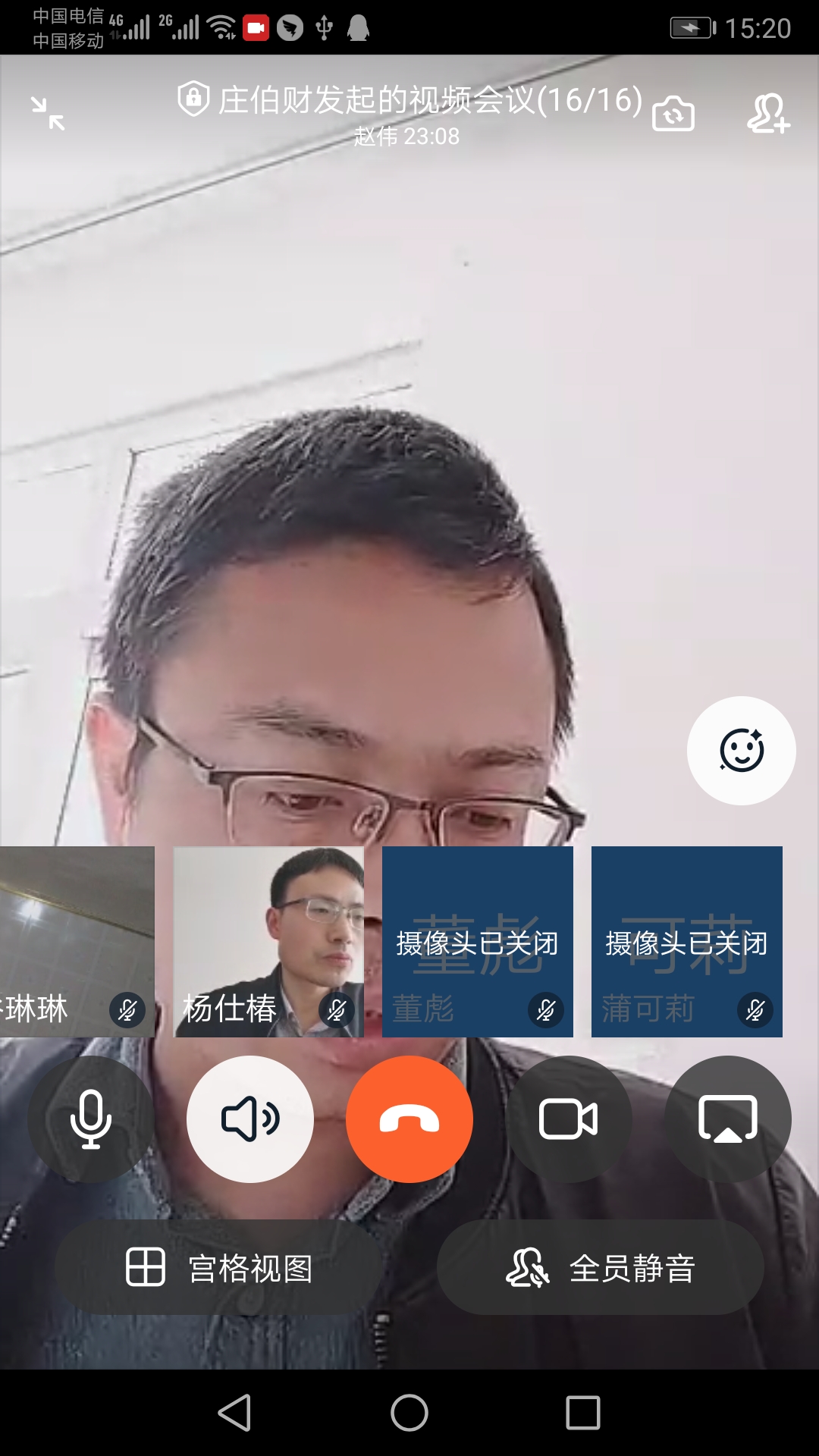Switch to 宫格视图 grid view
The image size is (819, 1456).
(218, 1267)
